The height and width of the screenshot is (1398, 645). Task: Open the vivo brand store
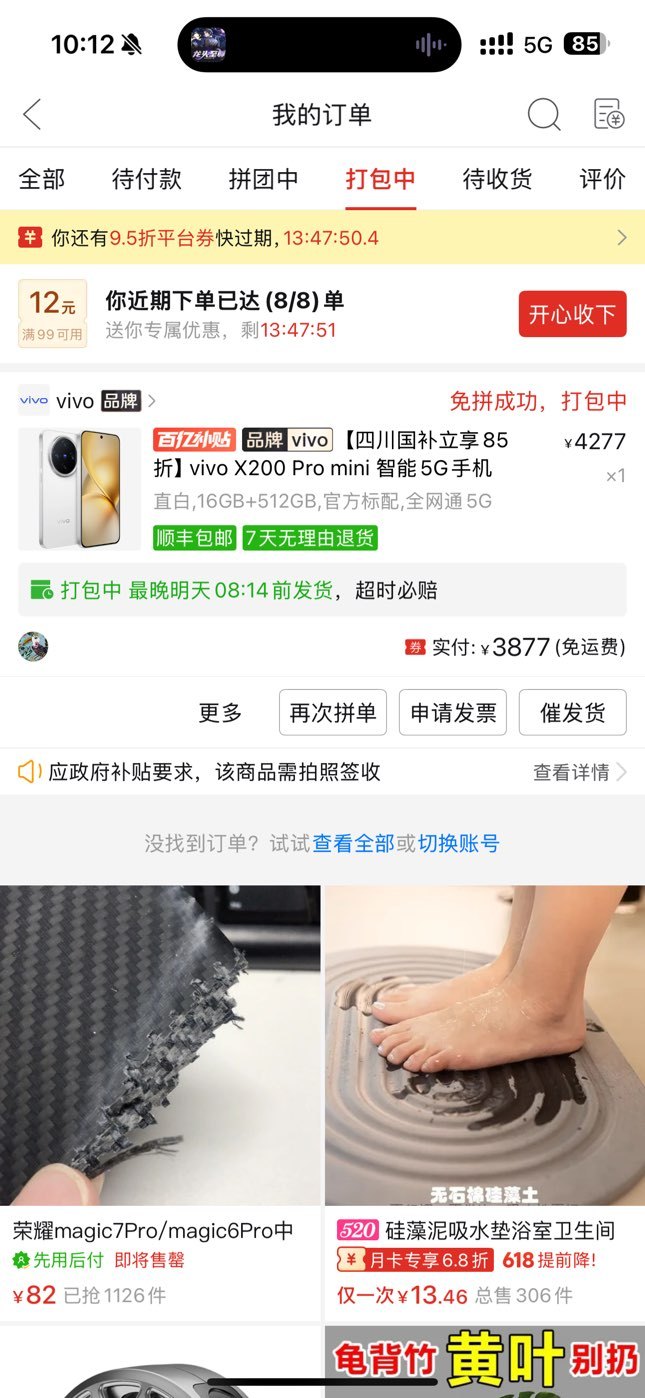(x=88, y=401)
